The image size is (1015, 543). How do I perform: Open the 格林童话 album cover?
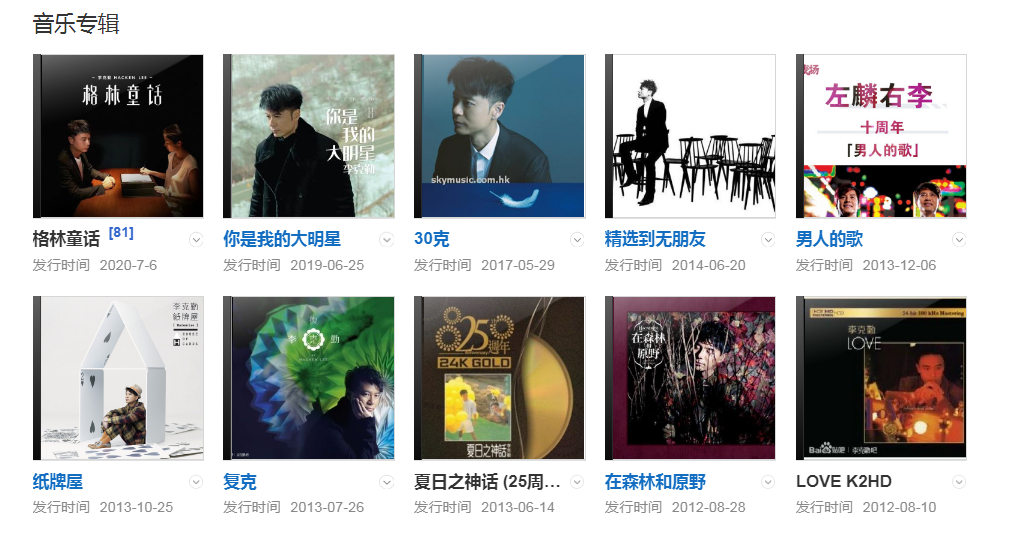[x=118, y=136]
